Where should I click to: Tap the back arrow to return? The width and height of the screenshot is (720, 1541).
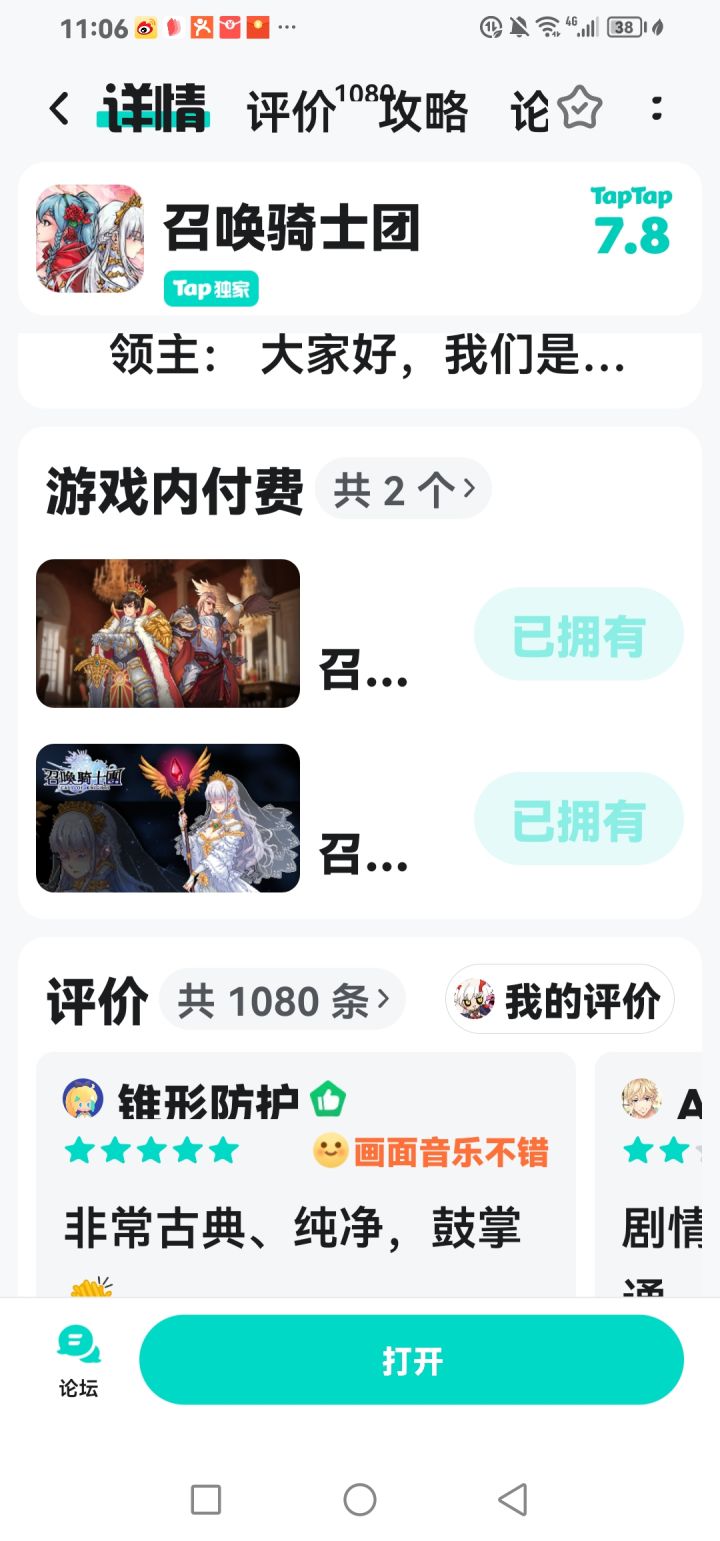tap(58, 110)
